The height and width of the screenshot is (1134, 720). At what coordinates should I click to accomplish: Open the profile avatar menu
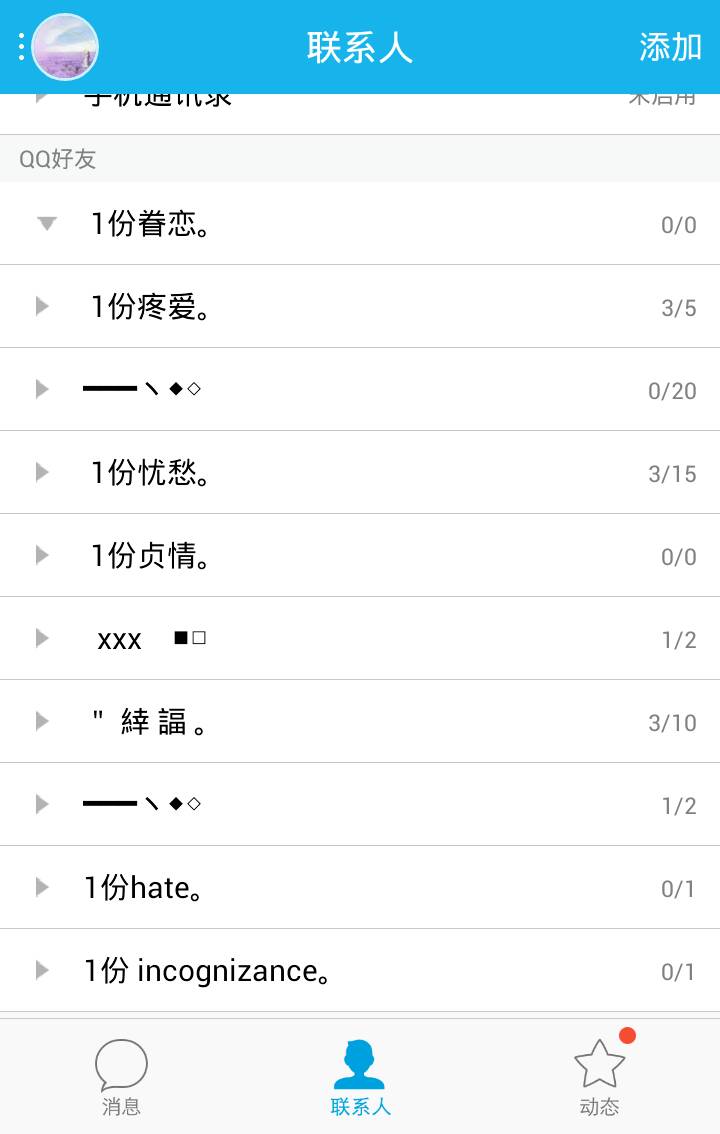point(65,47)
